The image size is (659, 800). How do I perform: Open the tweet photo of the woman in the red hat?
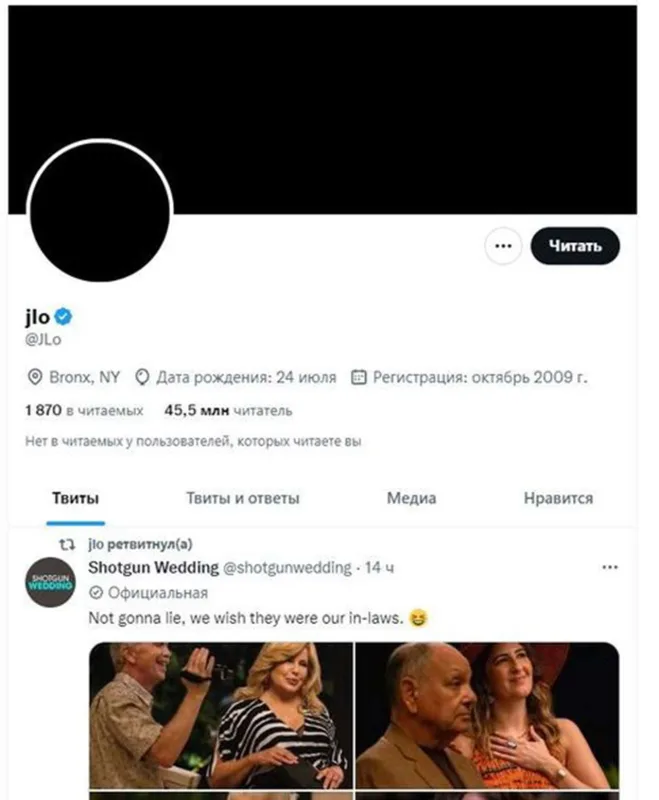[487, 715]
